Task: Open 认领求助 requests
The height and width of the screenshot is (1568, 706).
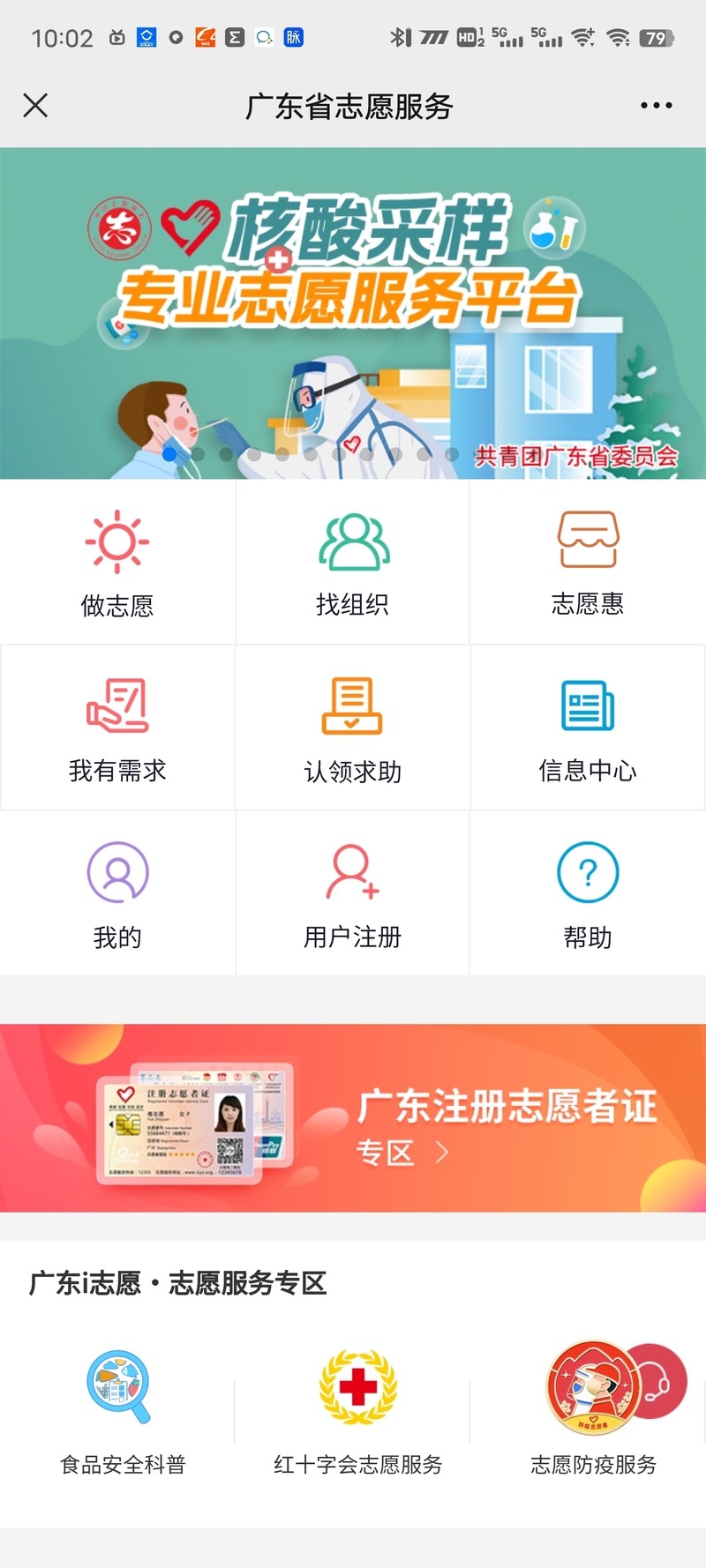Action: pos(353,728)
